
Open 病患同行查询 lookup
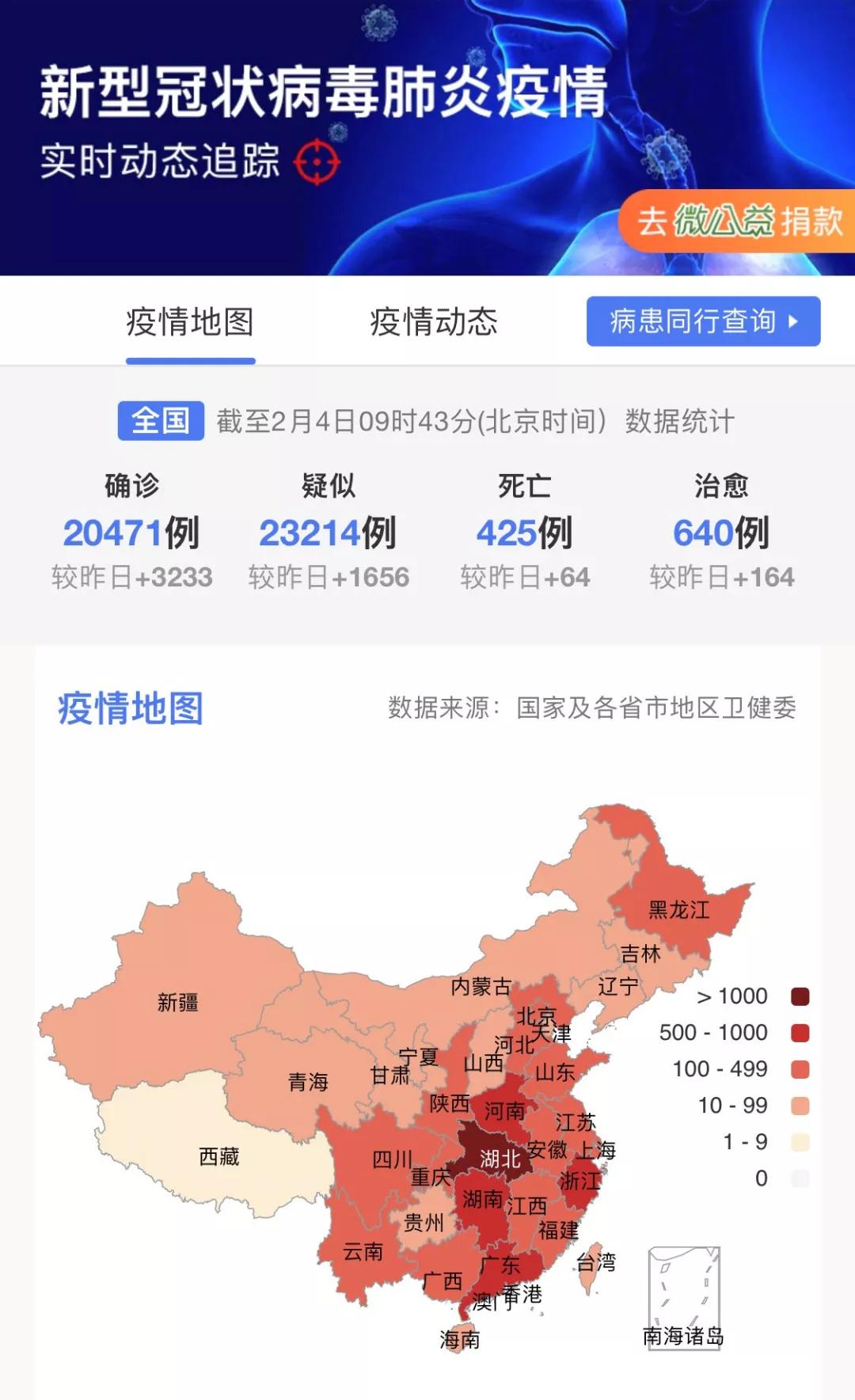click(703, 321)
